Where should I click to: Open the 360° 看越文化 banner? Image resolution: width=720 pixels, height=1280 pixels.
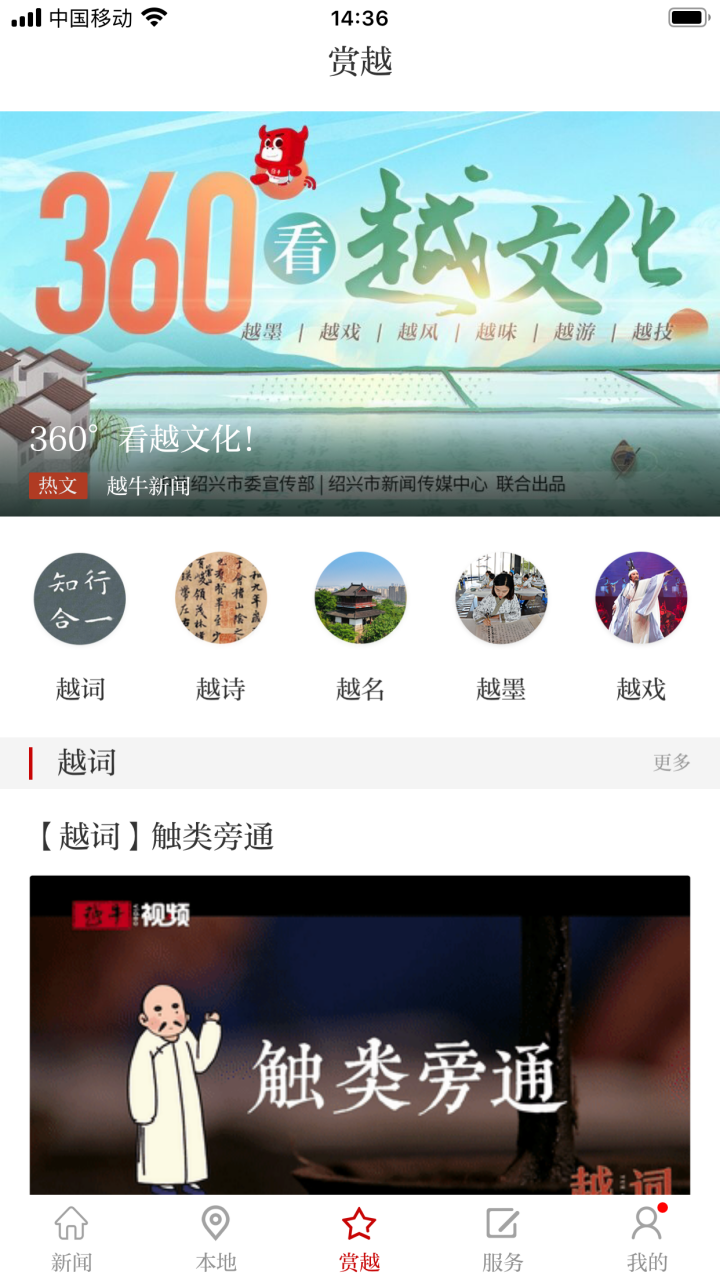[x=360, y=313]
